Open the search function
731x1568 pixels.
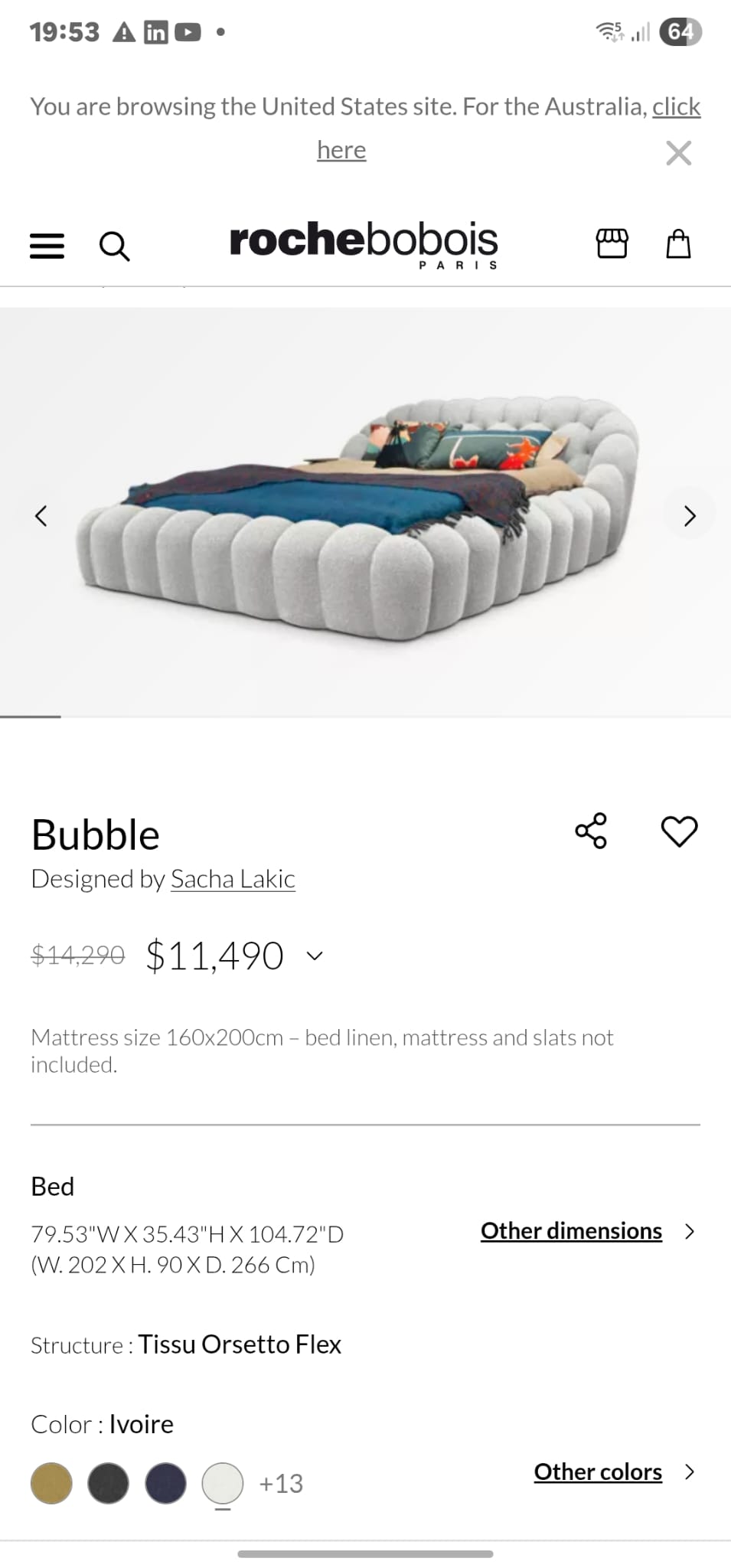point(115,245)
